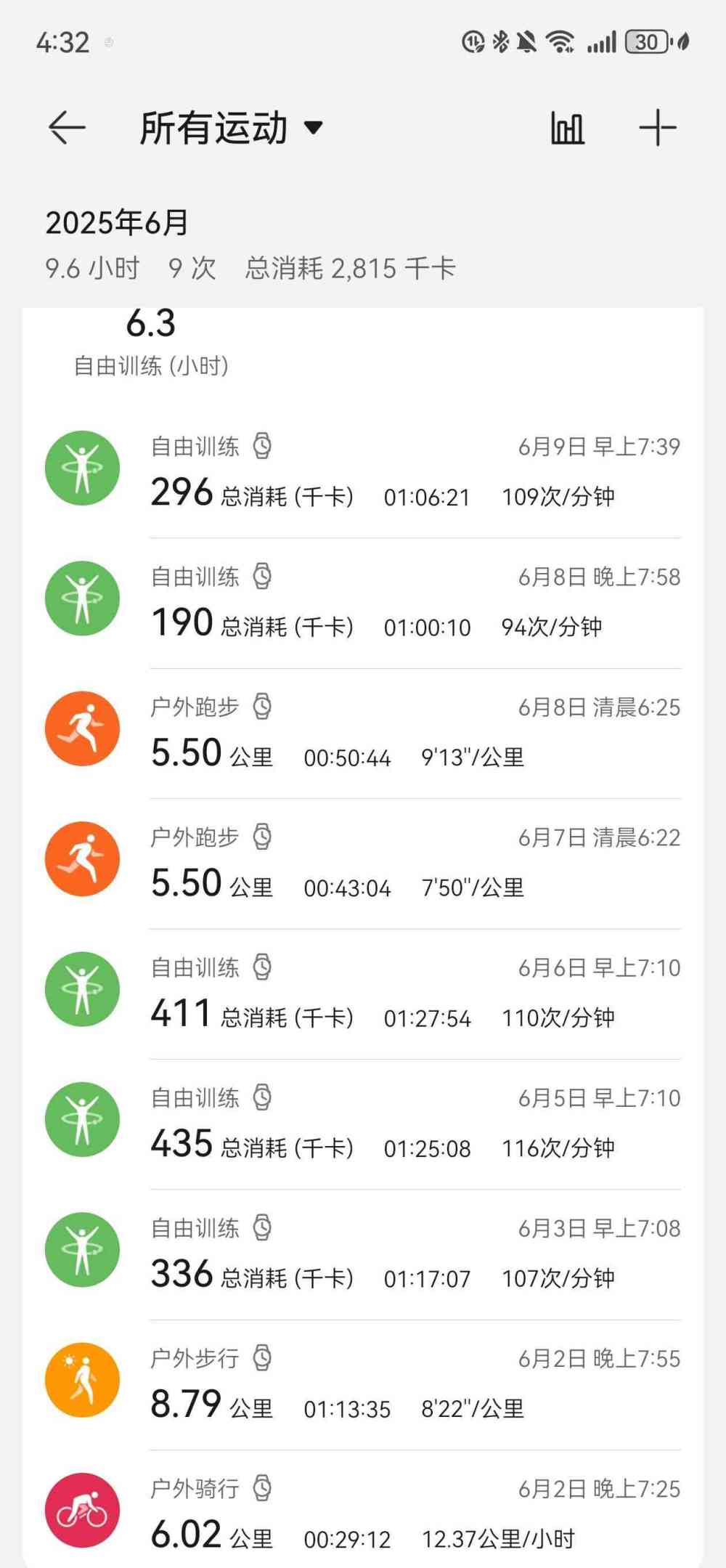Go back using the arrow icon

coord(67,129)
